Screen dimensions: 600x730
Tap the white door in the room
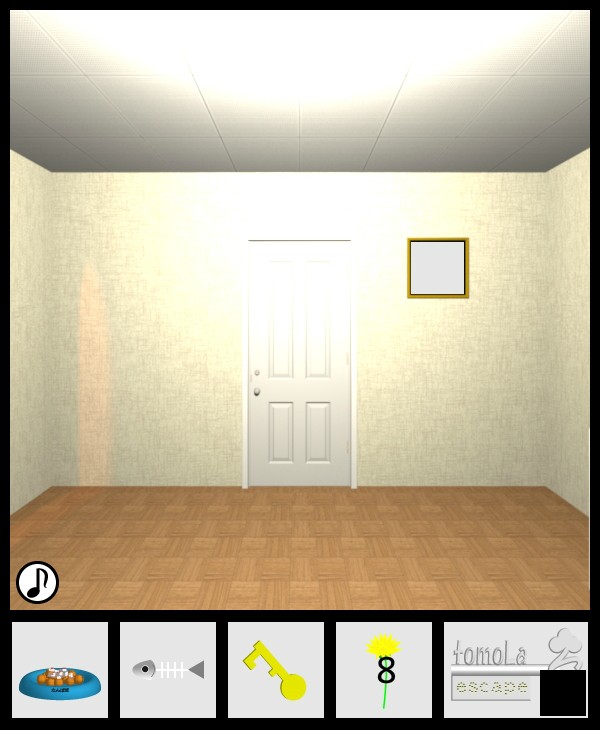300,365
